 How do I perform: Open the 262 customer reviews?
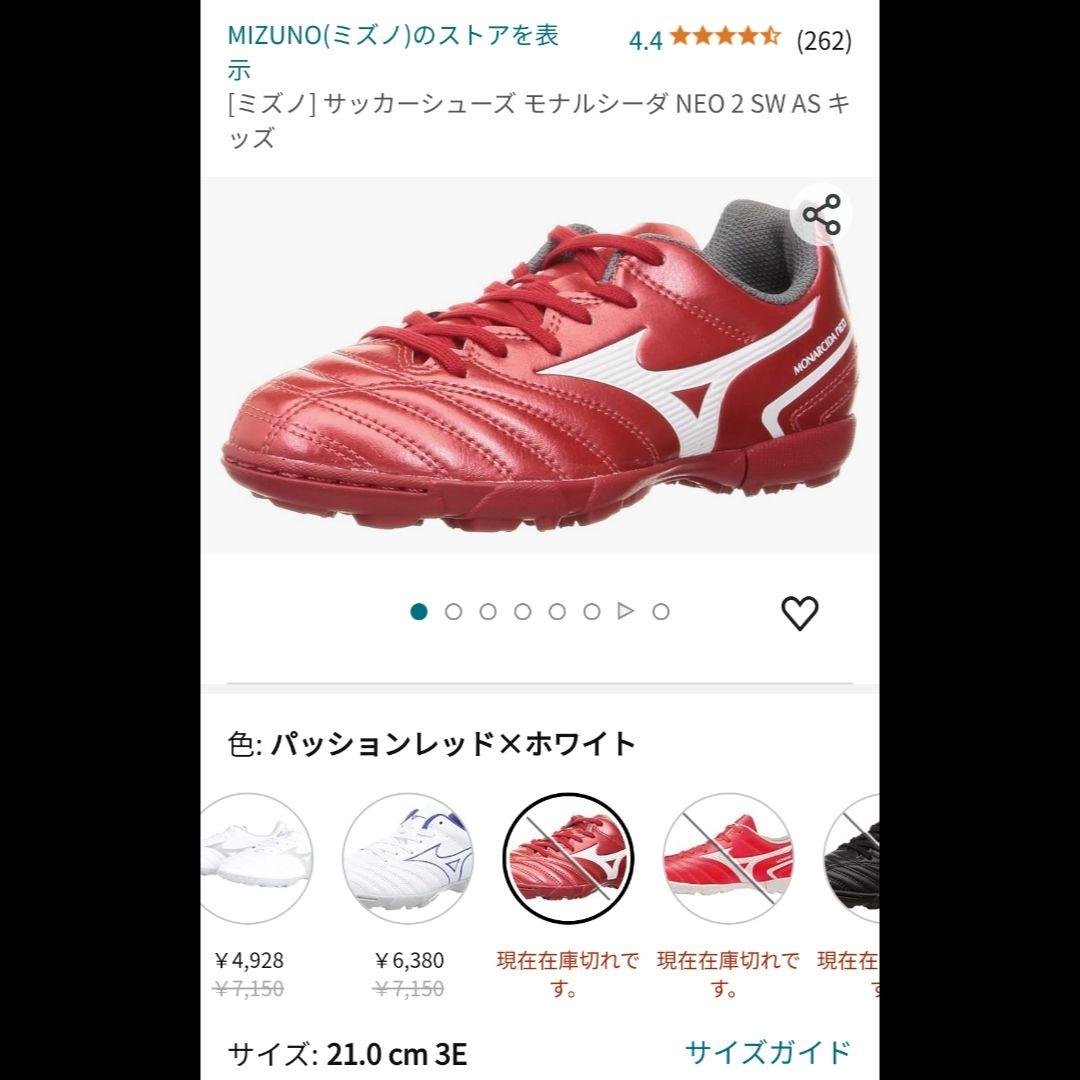click(x=823, y=40)
